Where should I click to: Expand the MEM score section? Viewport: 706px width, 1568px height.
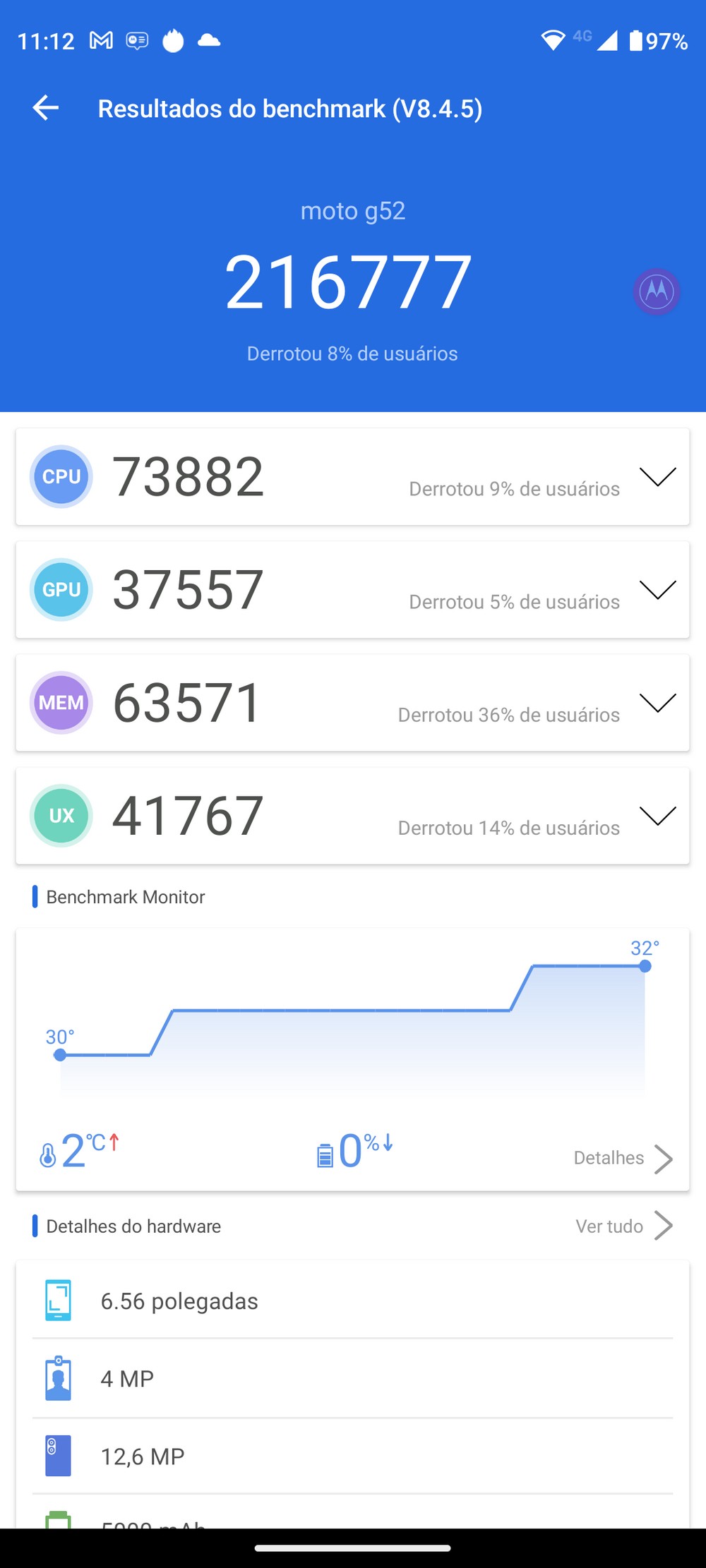[x=657, y=703]
